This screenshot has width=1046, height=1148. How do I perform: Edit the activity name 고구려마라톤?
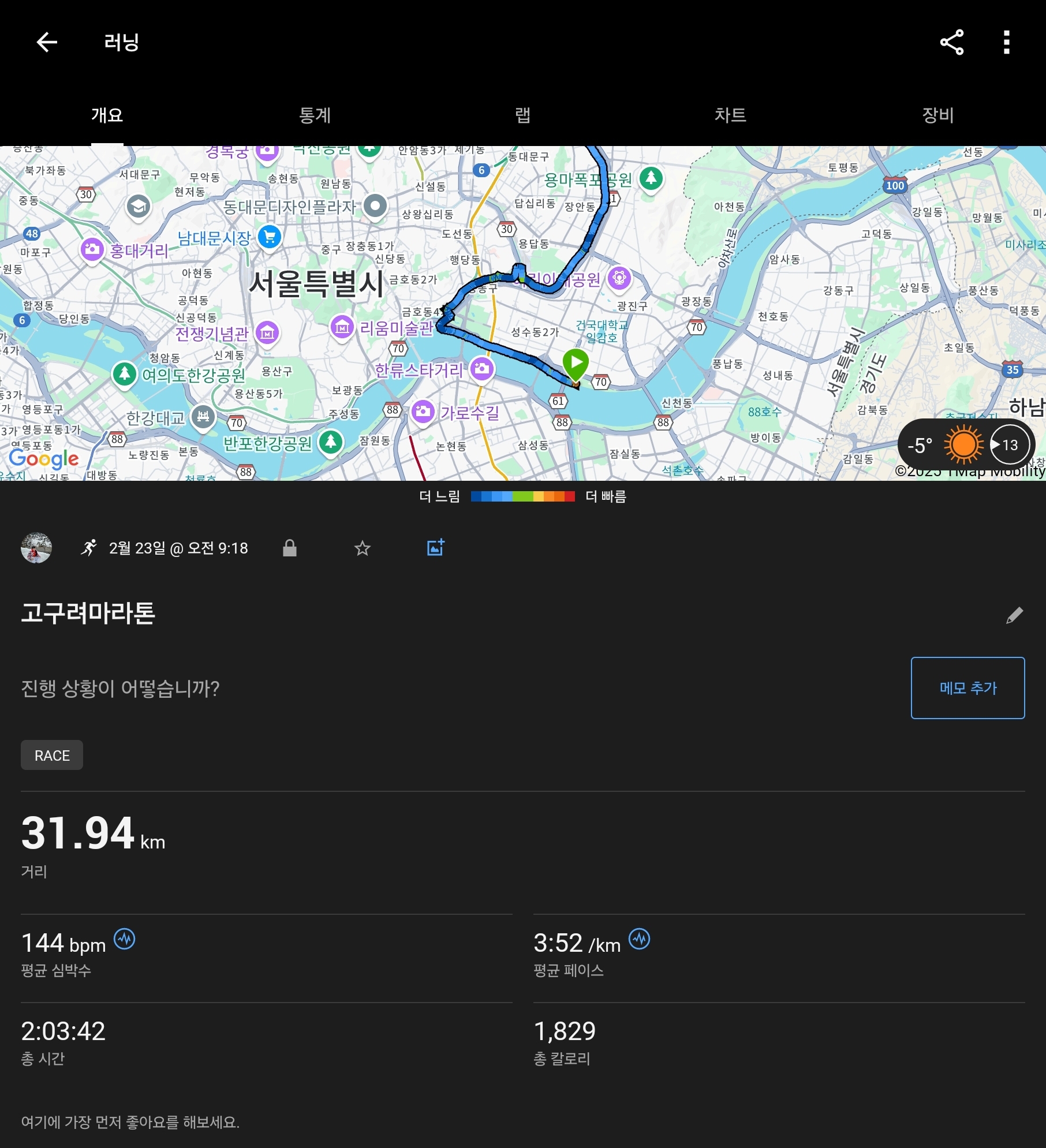[x=1014, y=615]
